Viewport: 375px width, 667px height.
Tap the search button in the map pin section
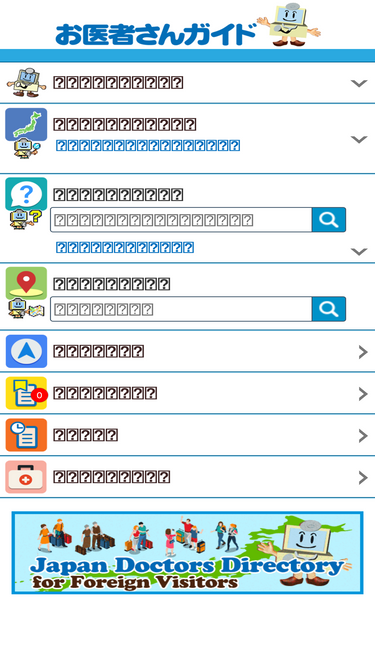tap(329, 309)
